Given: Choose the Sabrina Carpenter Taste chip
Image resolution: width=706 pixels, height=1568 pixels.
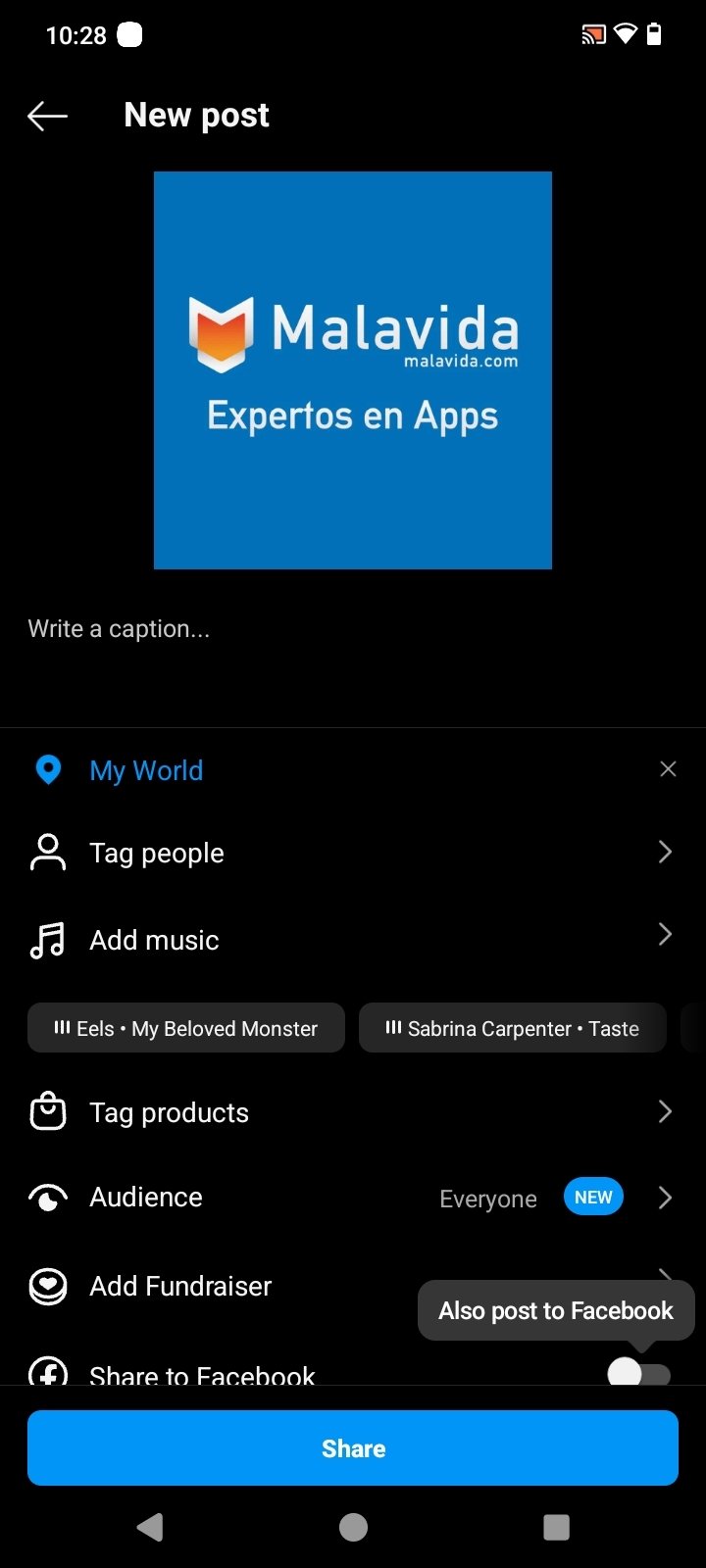Looking at the screenshot, I should pos(513,1028).
